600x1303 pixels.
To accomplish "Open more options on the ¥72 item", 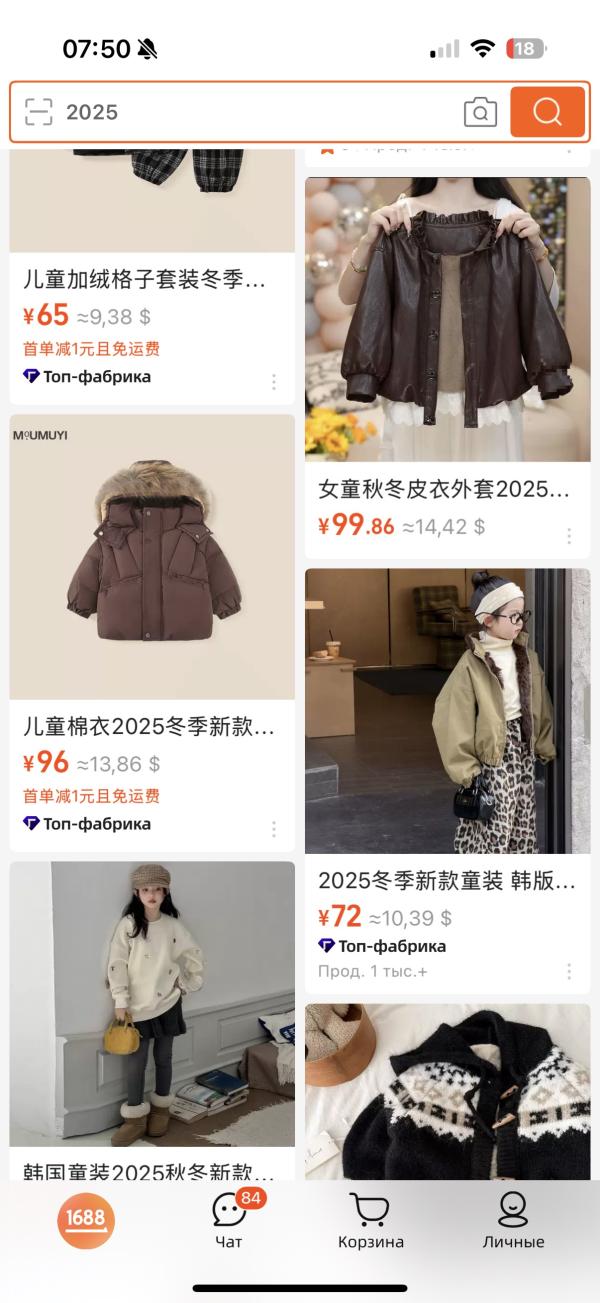I will coord(569,971).
